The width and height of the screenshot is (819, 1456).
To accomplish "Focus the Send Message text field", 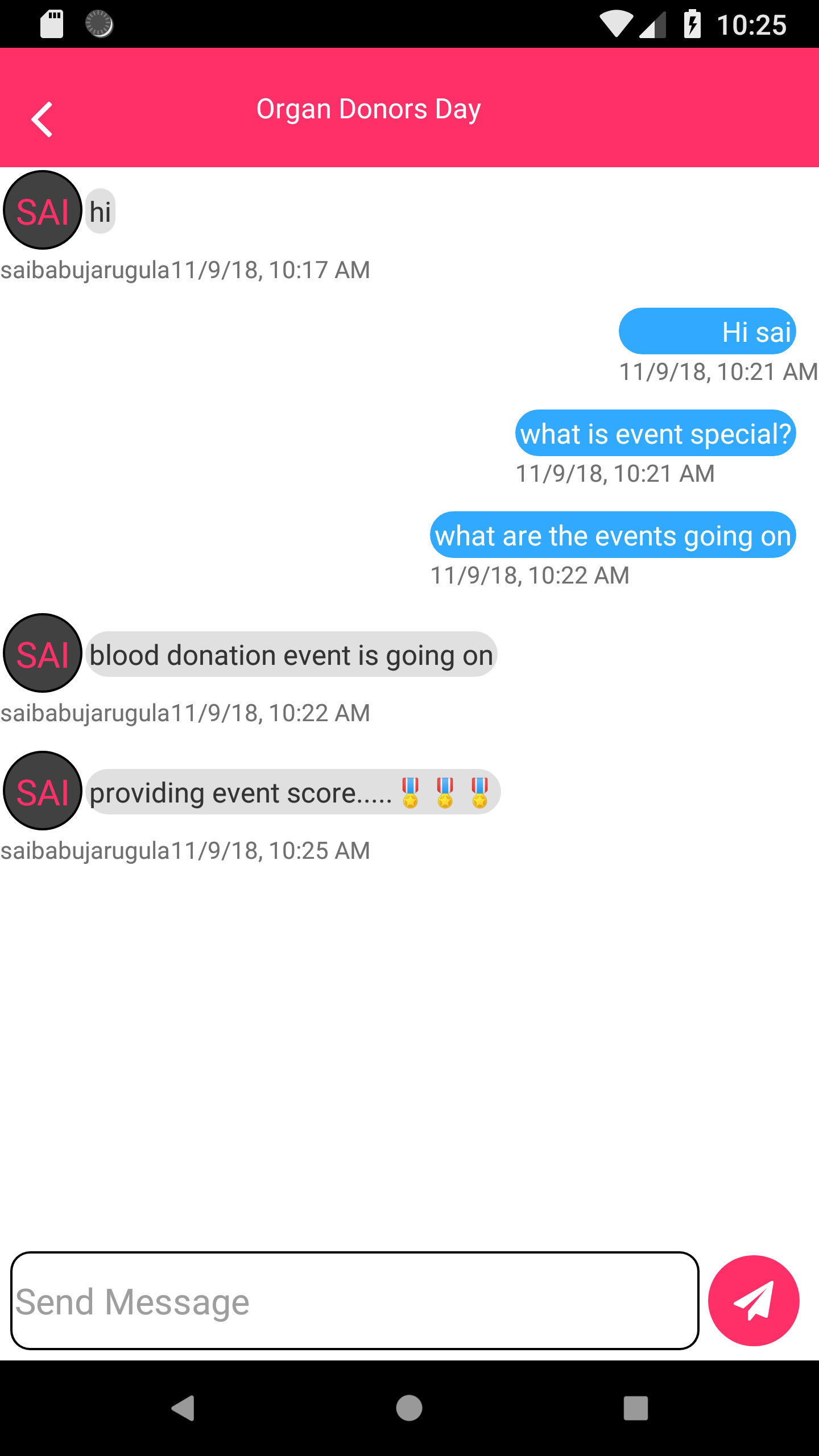I will 355,1301.
